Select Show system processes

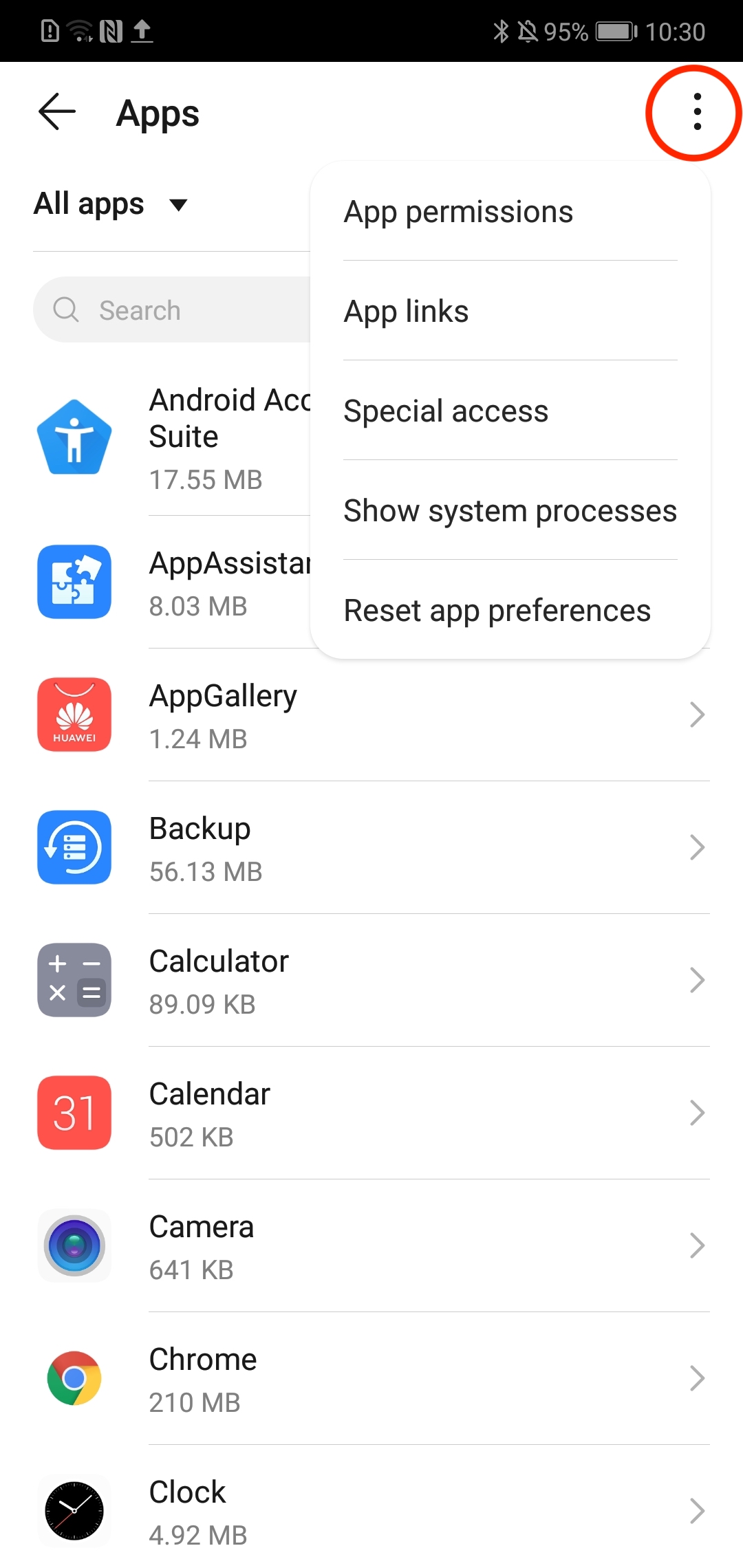point(510,511)
